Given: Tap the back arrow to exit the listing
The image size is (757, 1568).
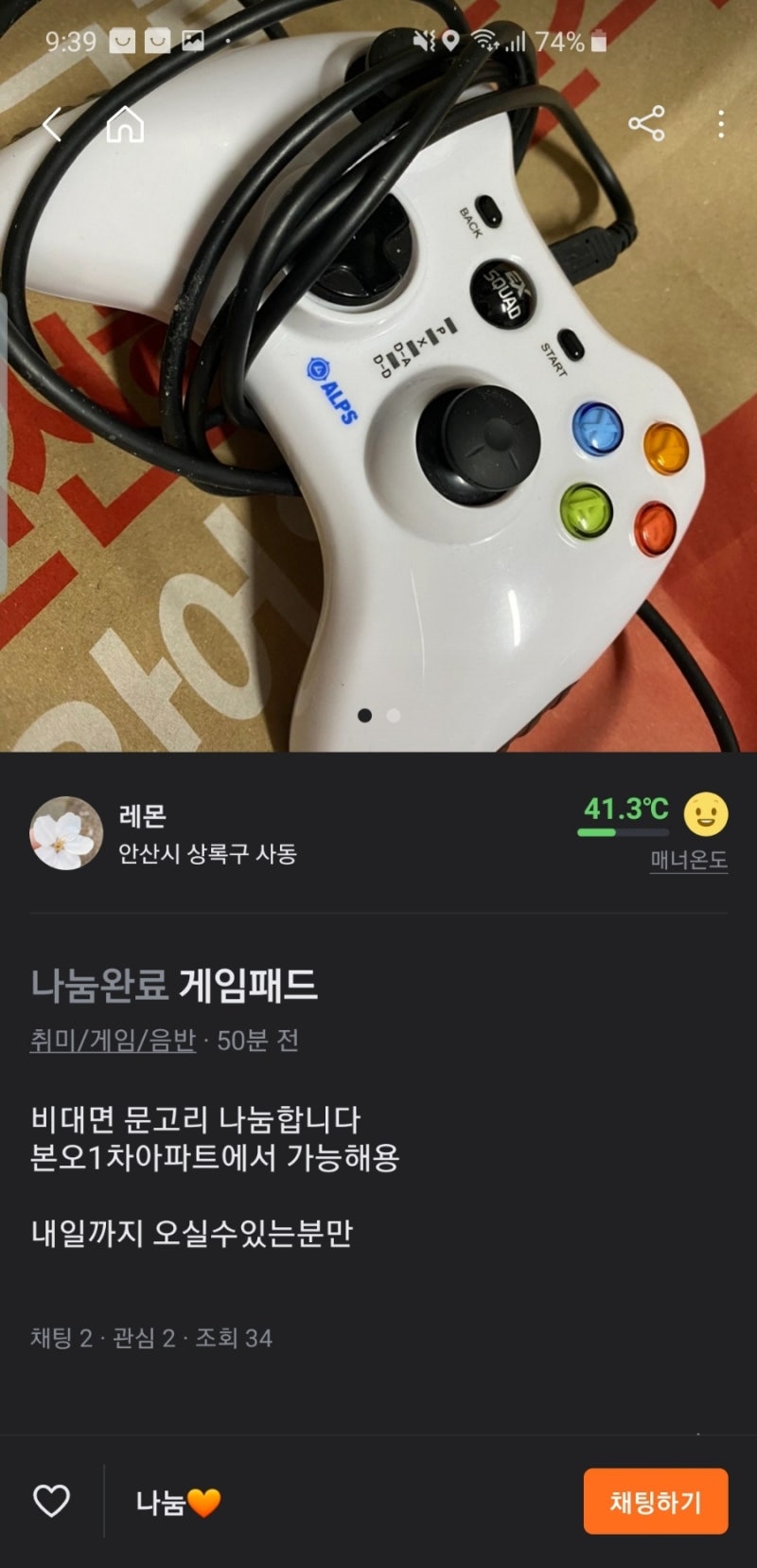Looking at the screenshot, I should click(x=53, y=122).
